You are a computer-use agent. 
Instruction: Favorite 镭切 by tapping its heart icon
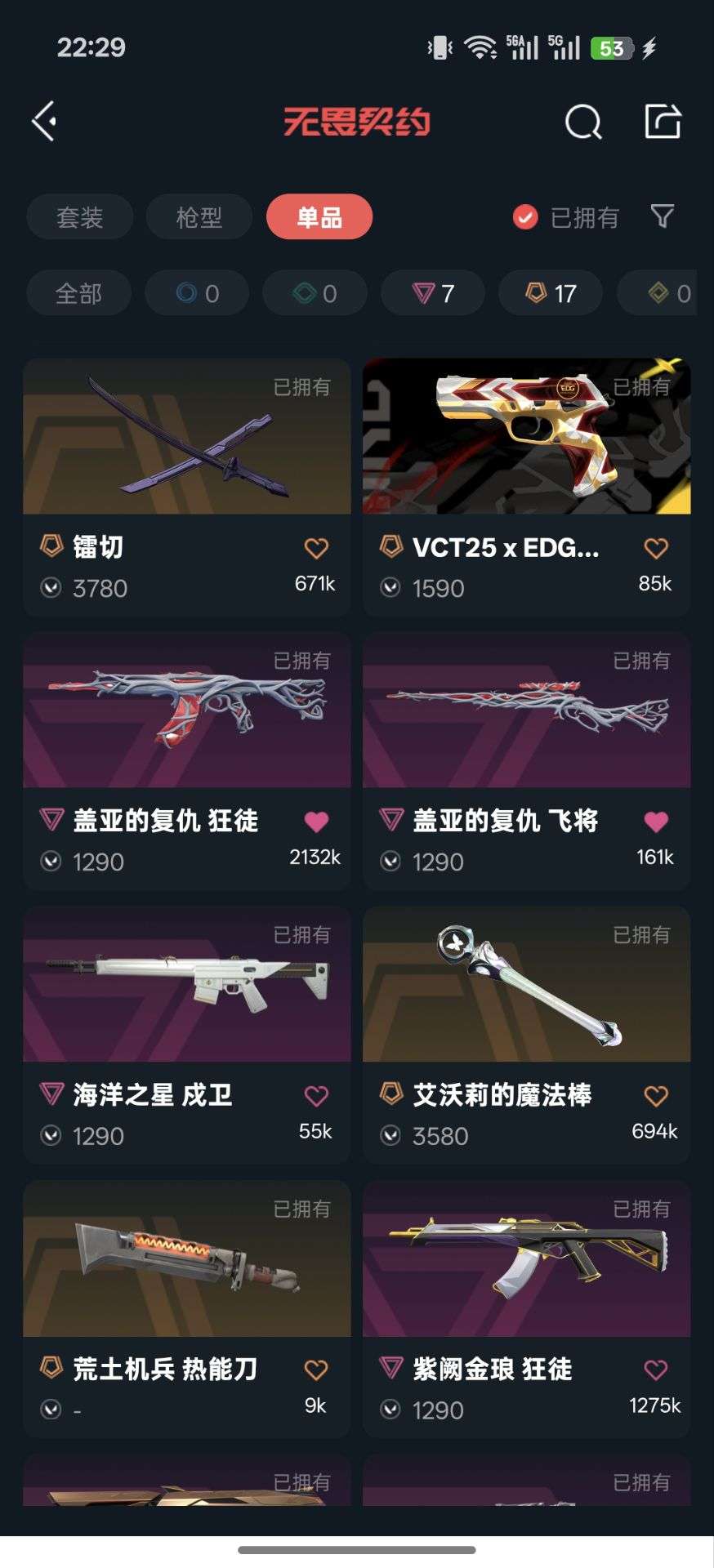(317, 548)
